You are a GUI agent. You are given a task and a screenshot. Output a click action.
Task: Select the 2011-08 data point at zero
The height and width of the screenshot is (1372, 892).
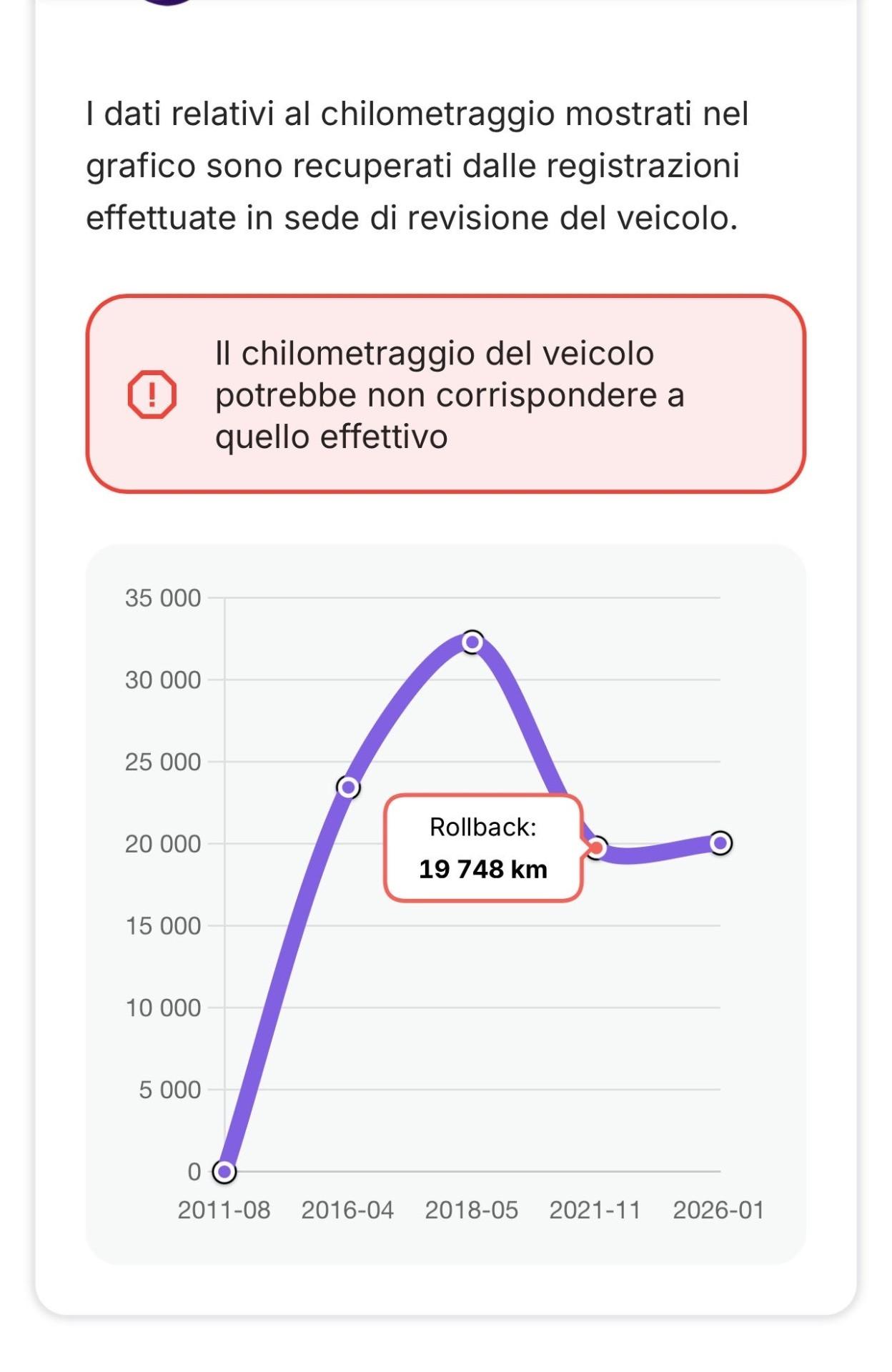pyautogui.click(x=224, y=1171)
